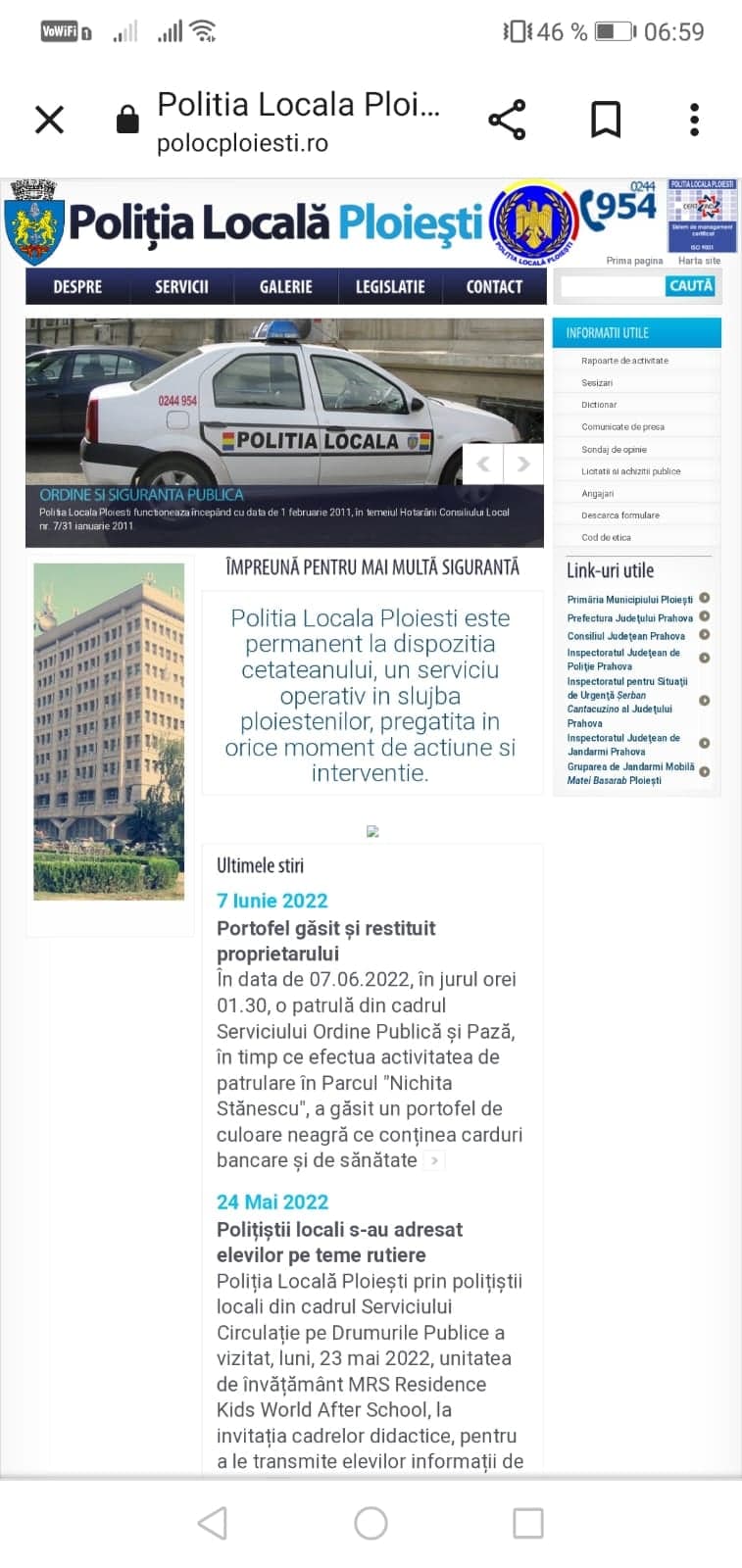Screen dimensions: 742x1568
Task: Open the browser overflow menu
Action: [x=694, y=120]
